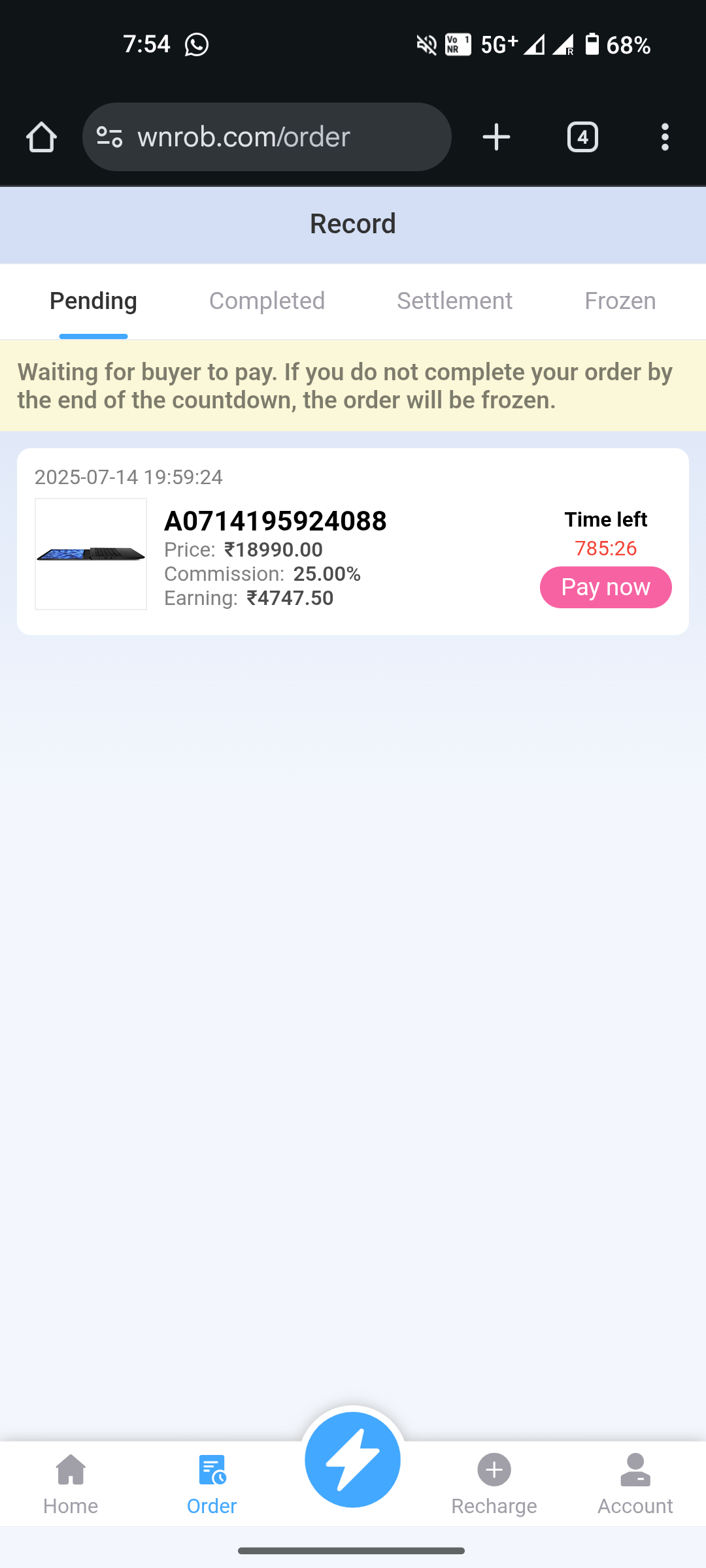Tap Pay now for order A0714195924088
This screenshot has width=706, height=1568.
click(x=605, y=587)
